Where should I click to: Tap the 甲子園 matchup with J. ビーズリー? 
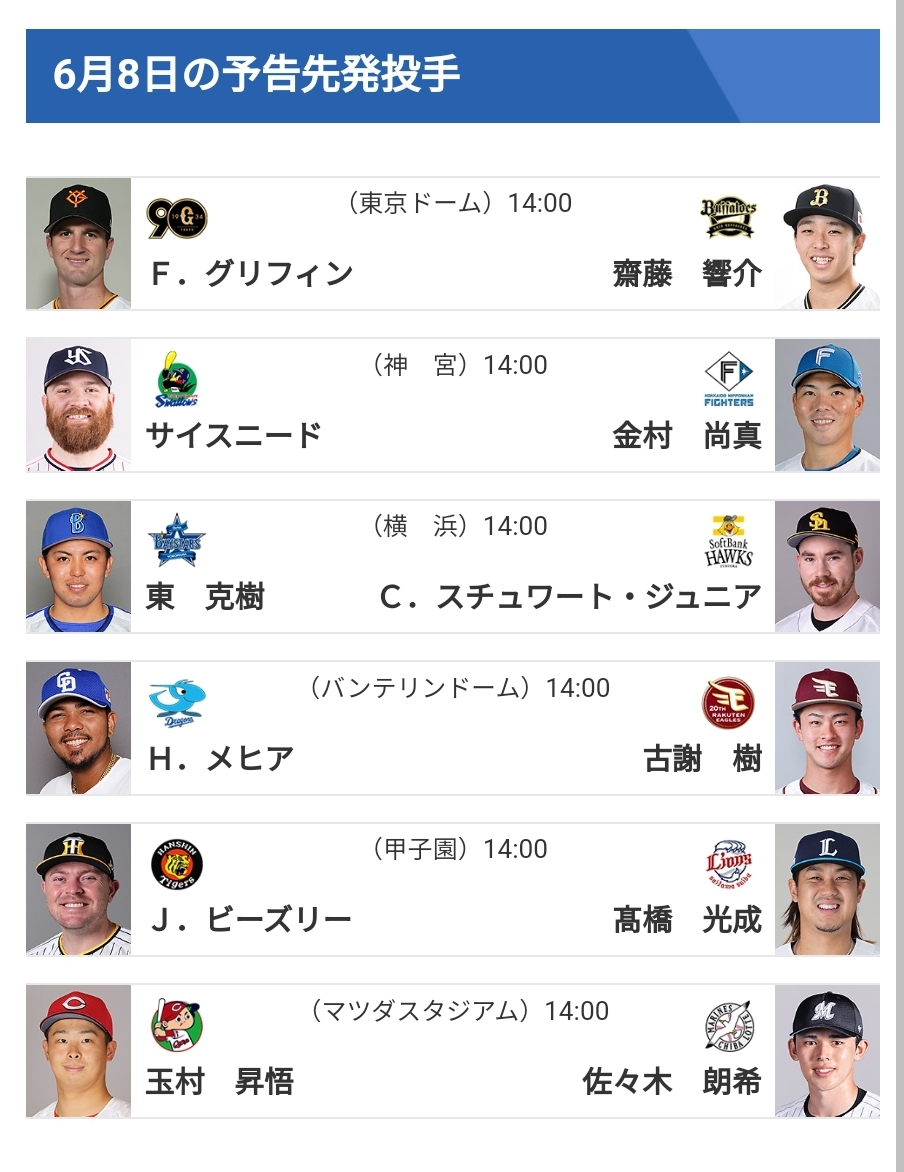(452, 889)
